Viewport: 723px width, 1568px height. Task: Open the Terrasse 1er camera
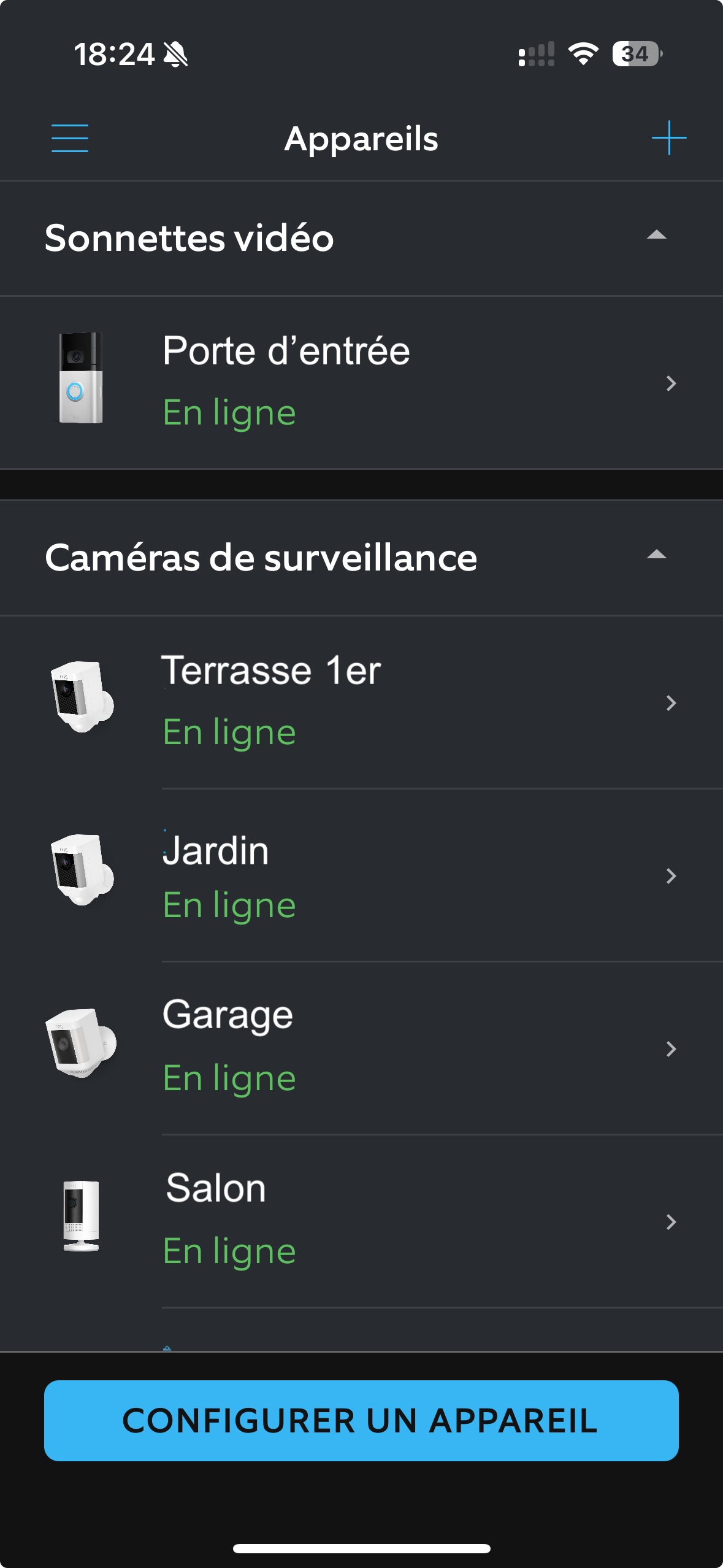(x=362, y=702)
